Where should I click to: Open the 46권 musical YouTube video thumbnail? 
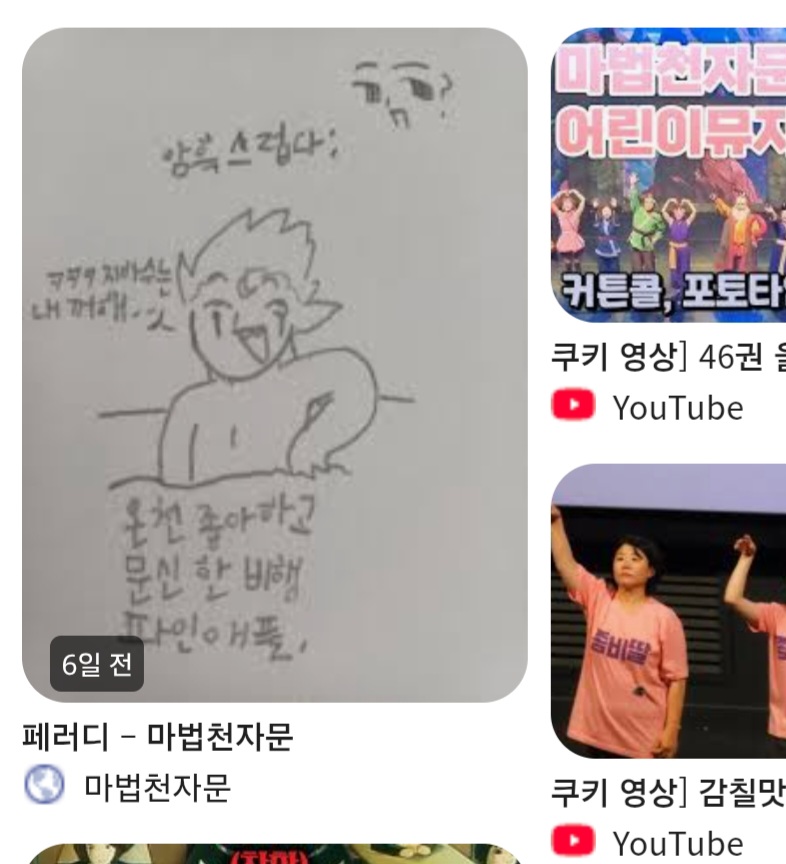tap(668, 175)
